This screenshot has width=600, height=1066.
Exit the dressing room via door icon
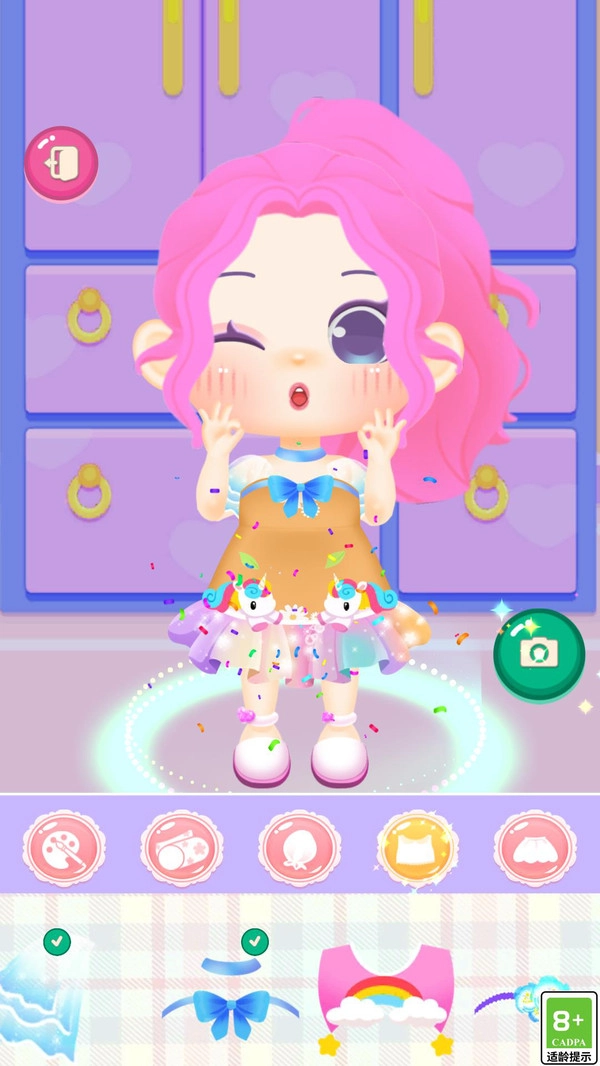point(61,163)
